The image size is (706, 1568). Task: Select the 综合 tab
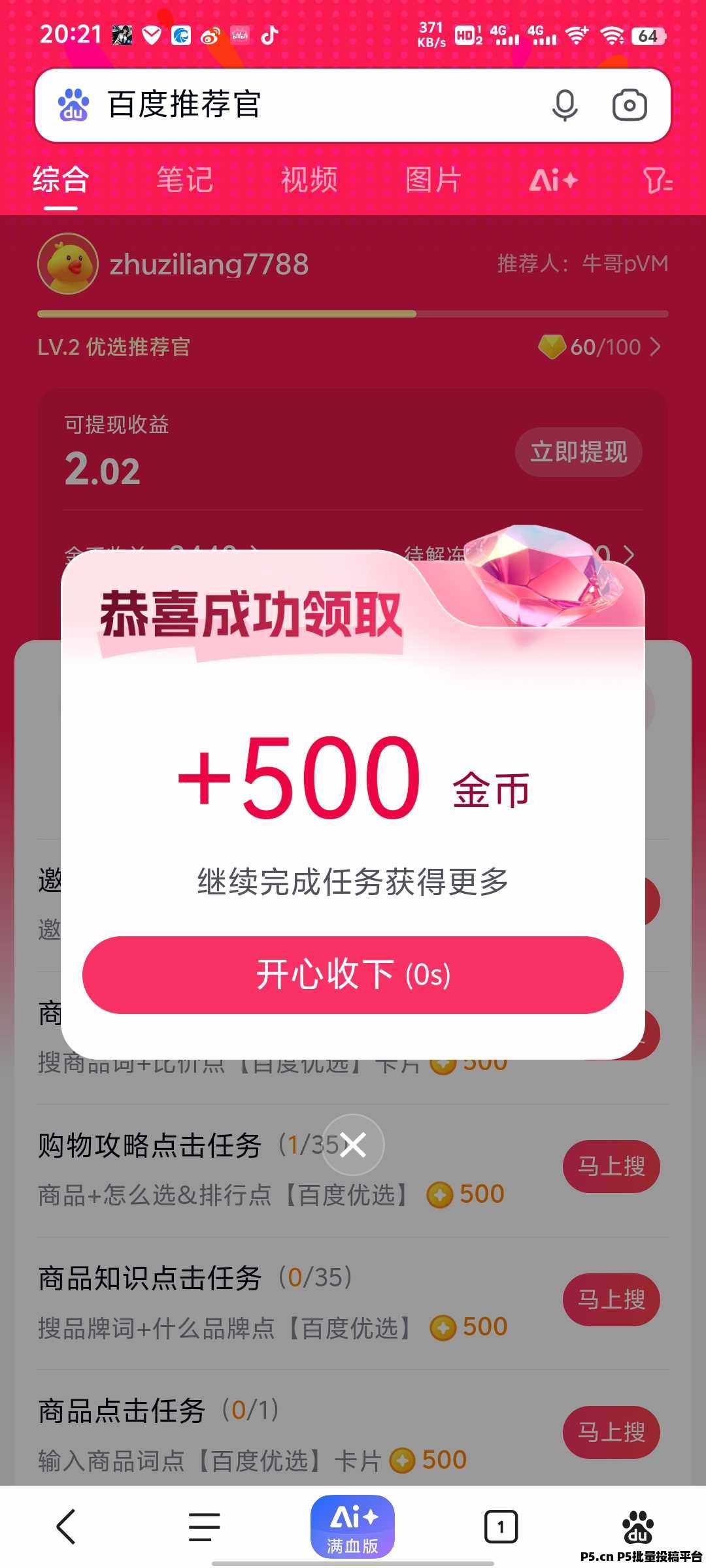click(61, 180)
